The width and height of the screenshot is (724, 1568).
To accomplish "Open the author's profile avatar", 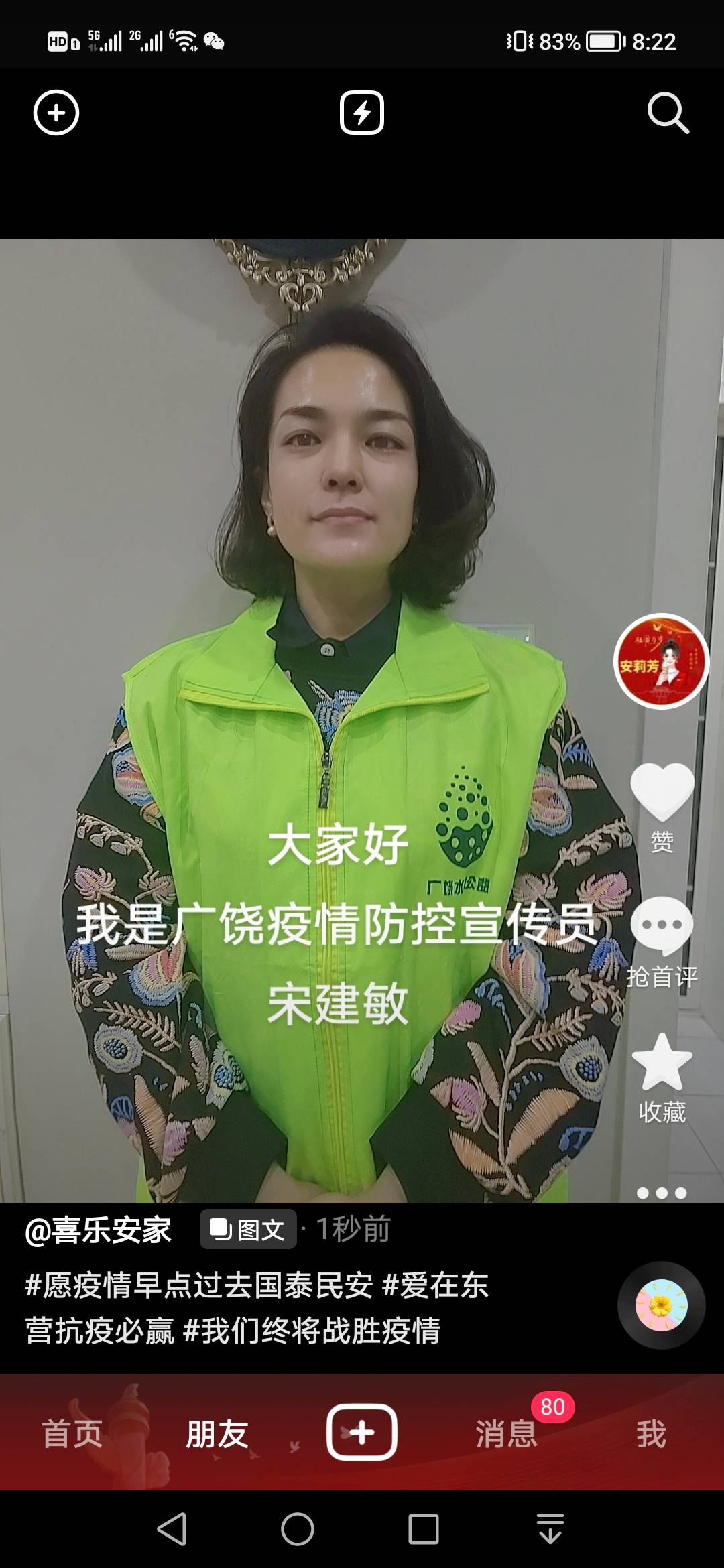I will coord(662,661).
